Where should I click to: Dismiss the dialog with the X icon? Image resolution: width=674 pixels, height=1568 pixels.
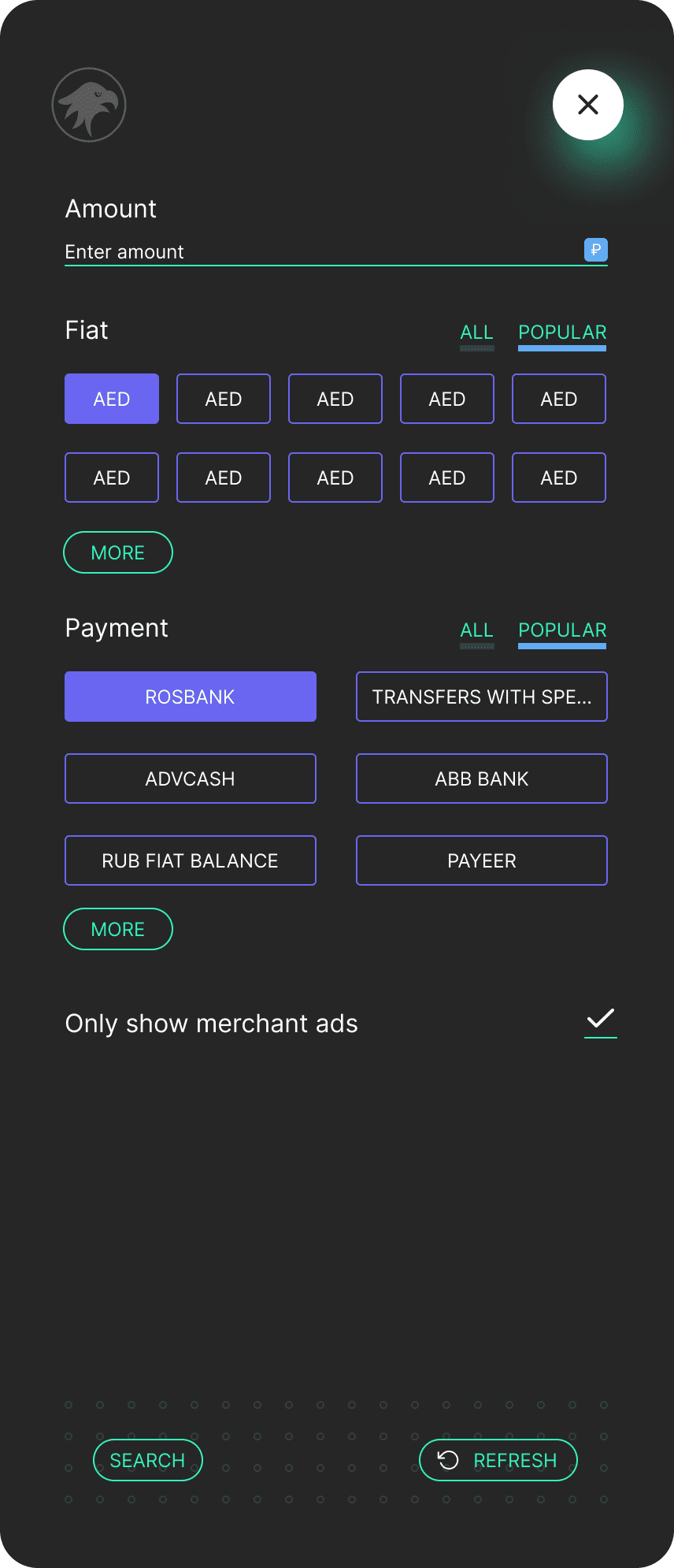(587, 104)
